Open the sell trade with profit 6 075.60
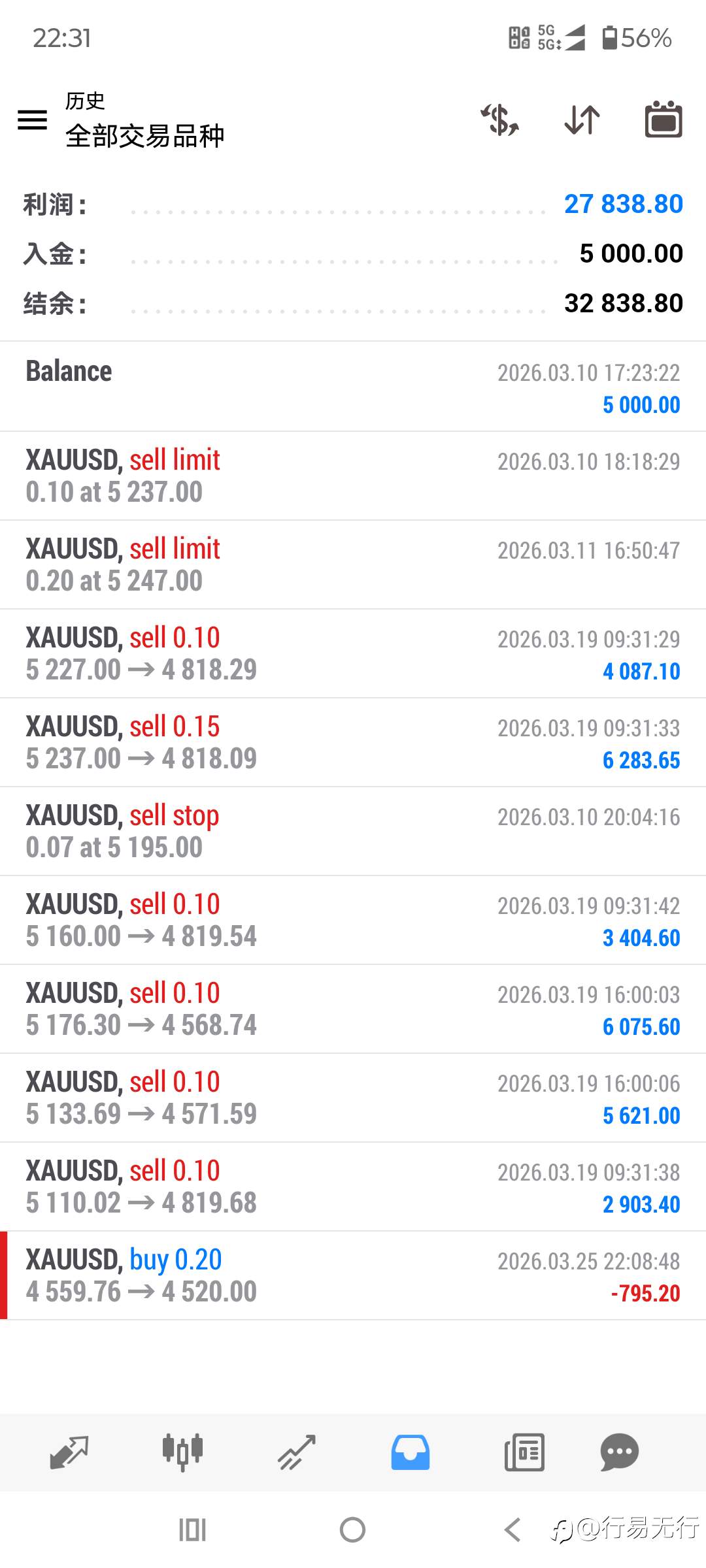 (353, 1009)
